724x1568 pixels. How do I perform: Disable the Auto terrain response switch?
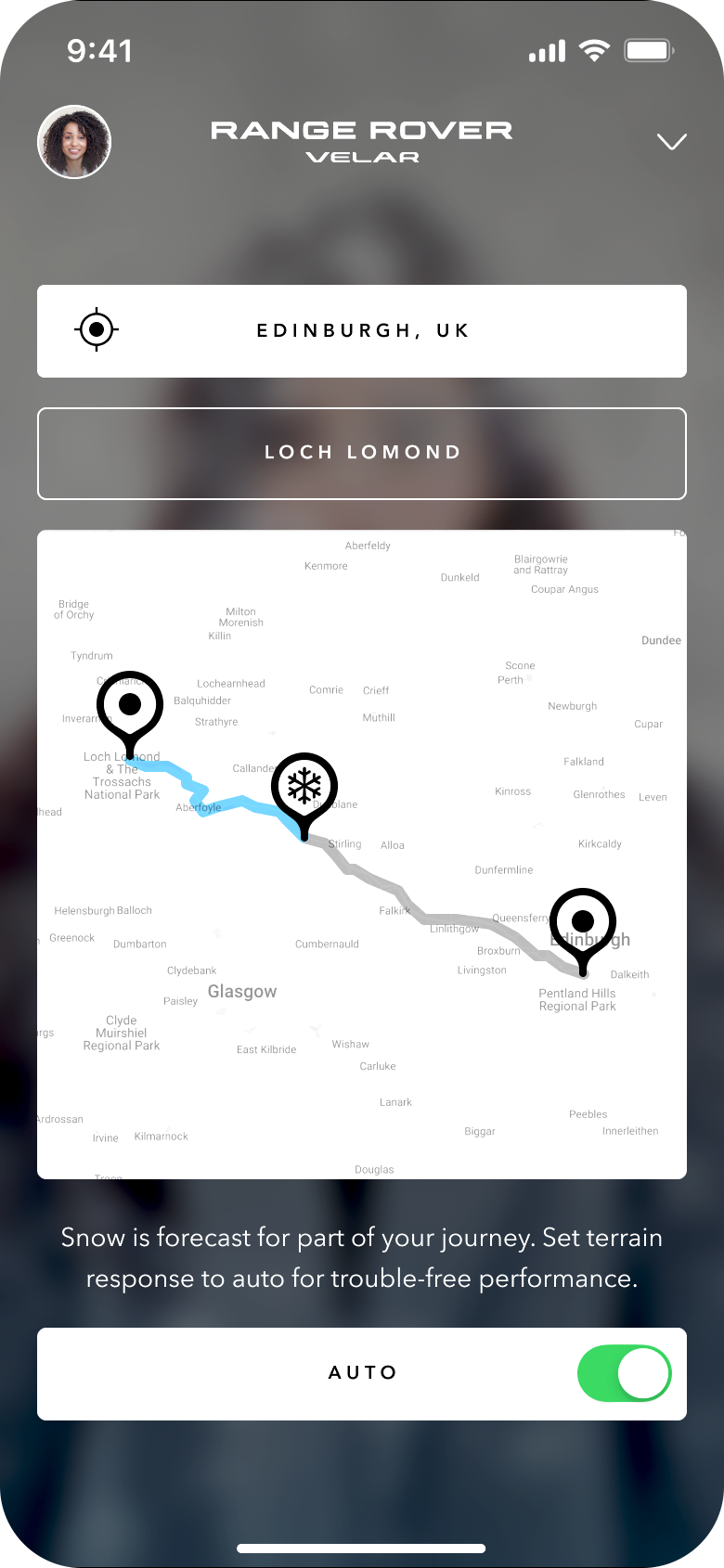point(624,1373)
